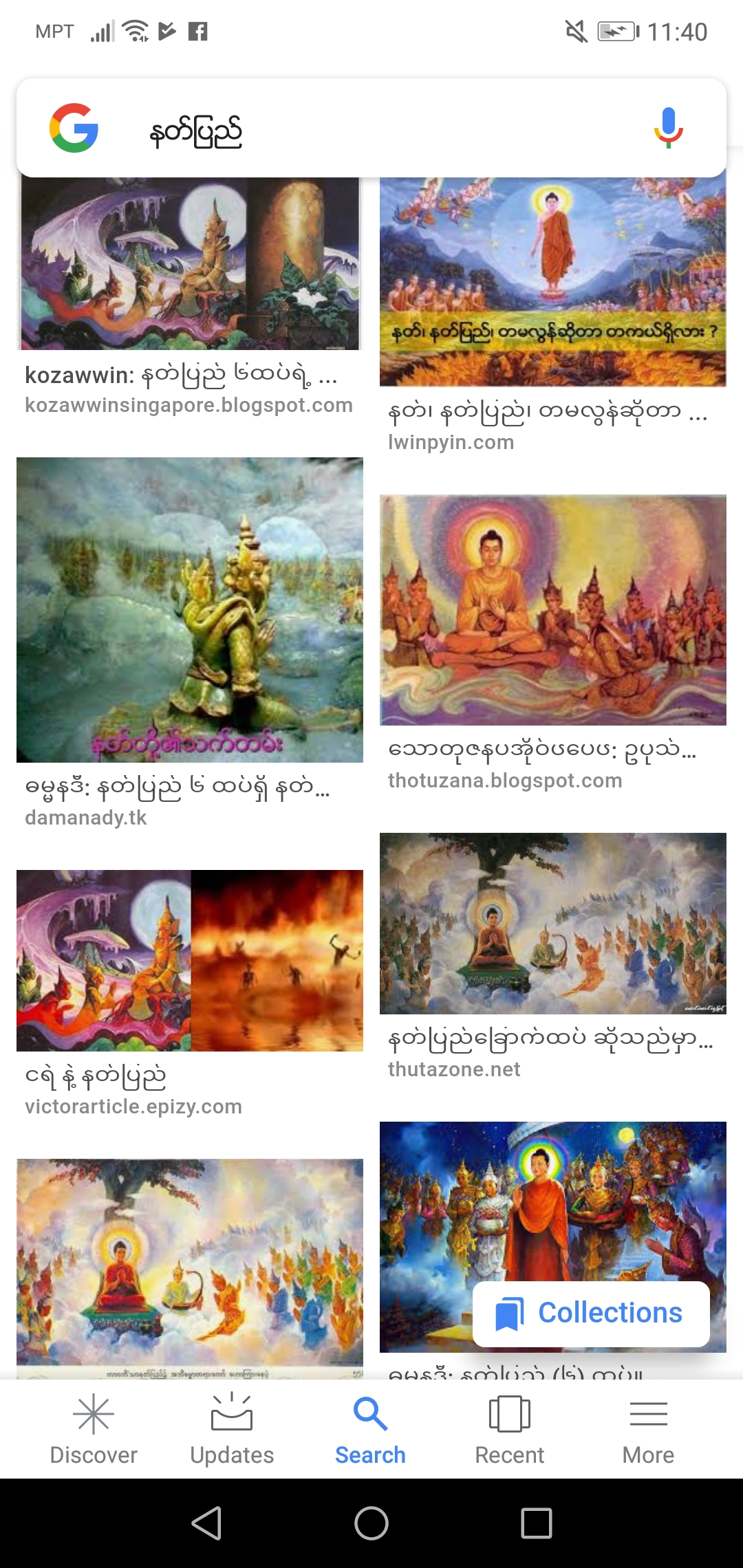
Task: Open the lwinpyin.com image result
Action: [552, 282]
